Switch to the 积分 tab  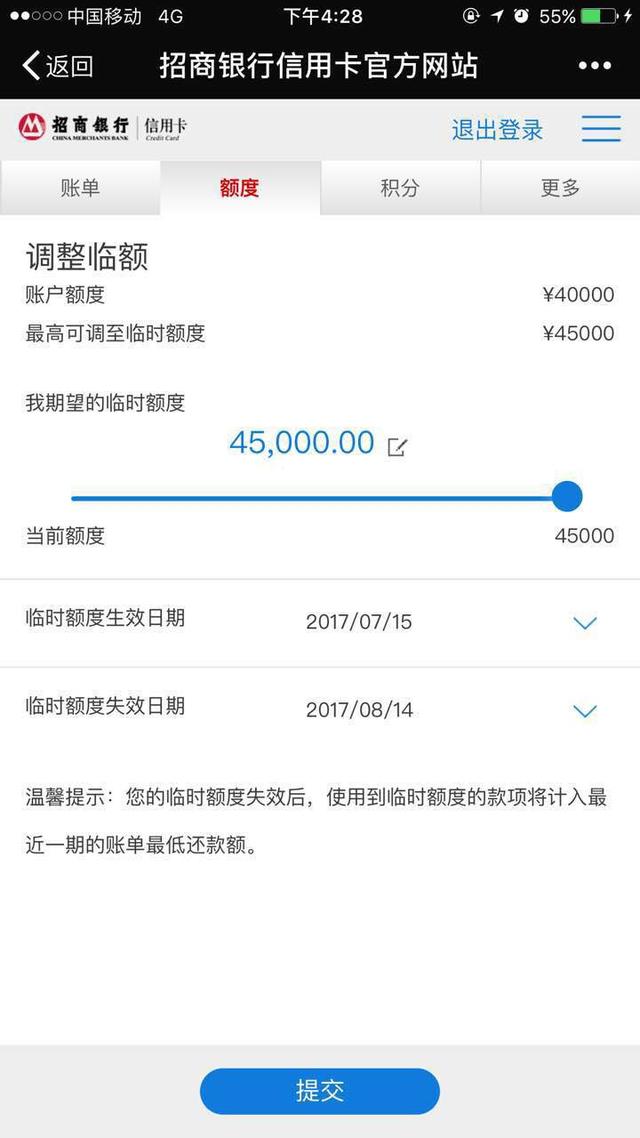400,188
